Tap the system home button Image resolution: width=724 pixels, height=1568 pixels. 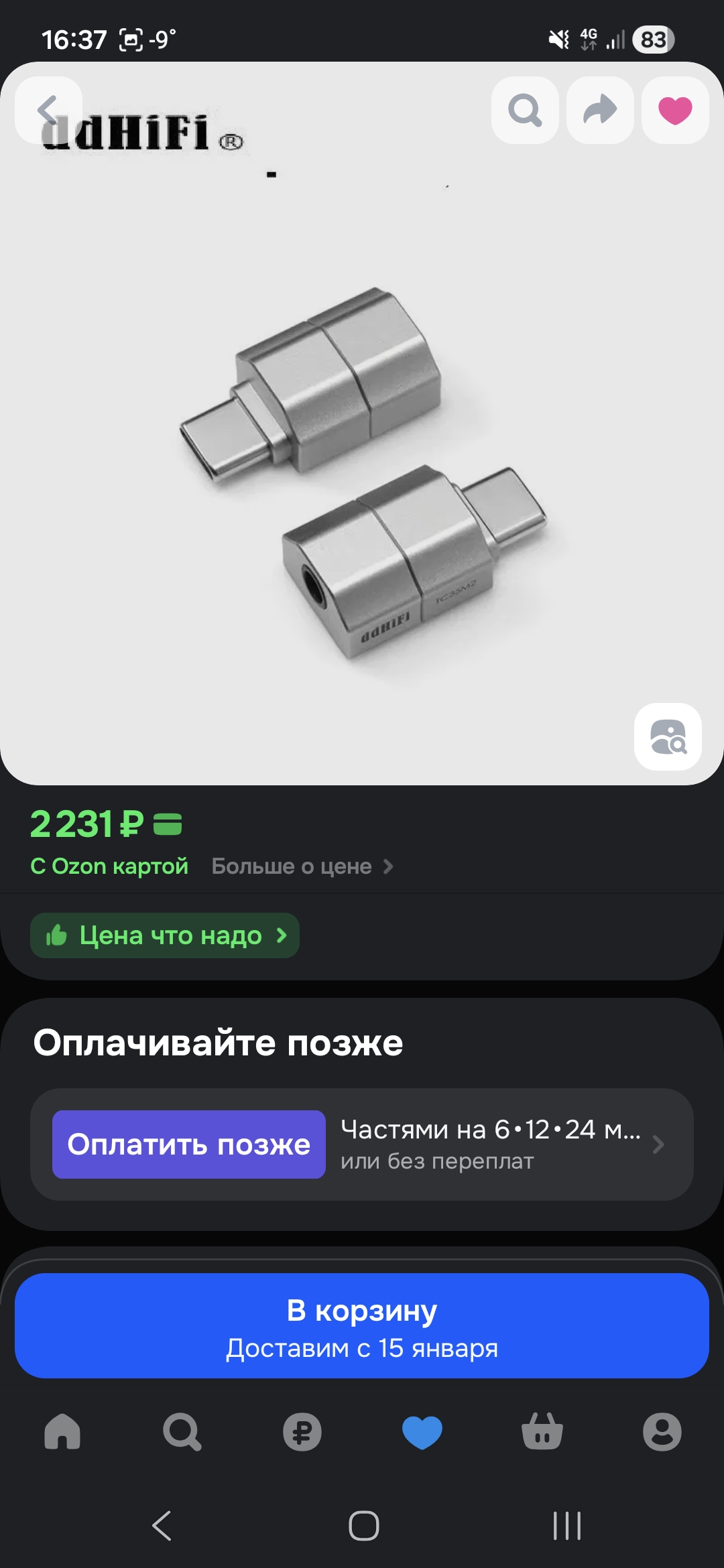(363, 1526)
